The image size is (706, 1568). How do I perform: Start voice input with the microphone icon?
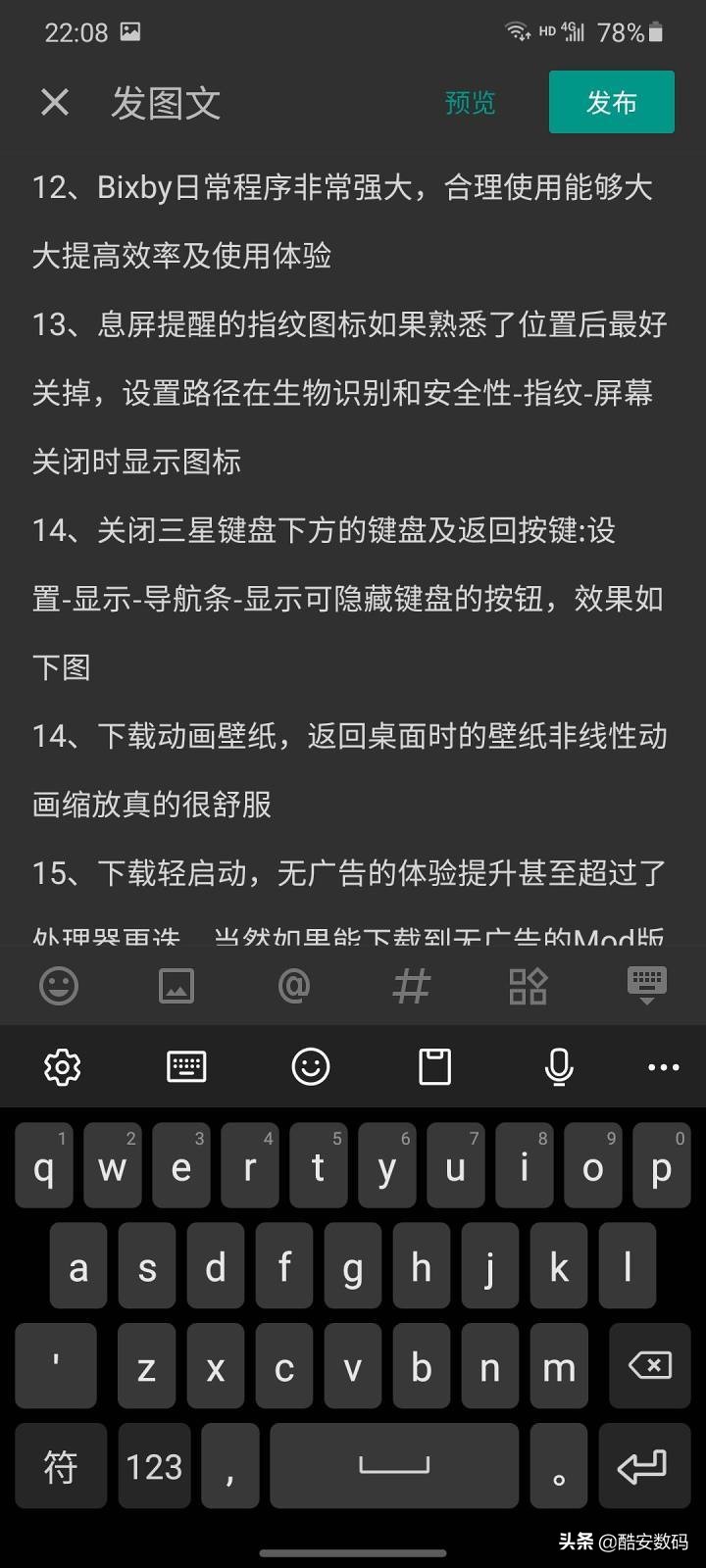coord(559,1067)
